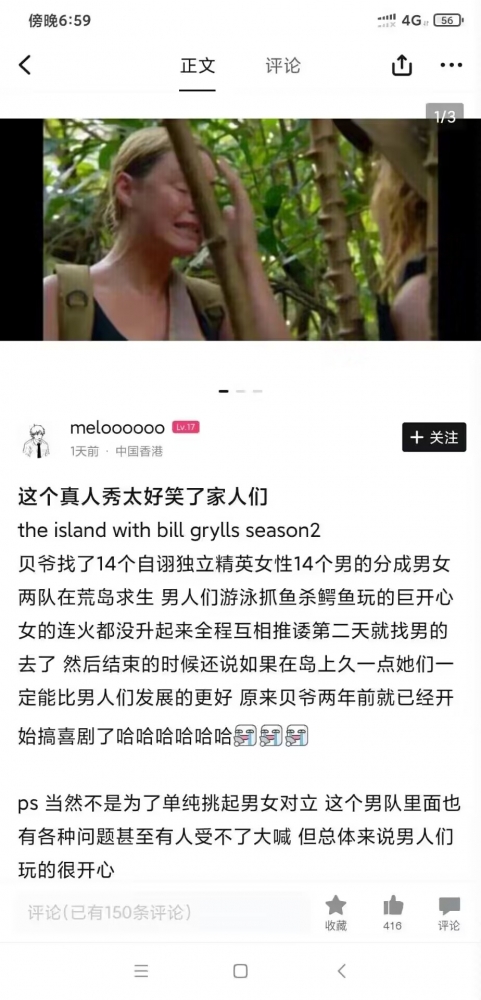Tap the system home button

point(240,971)
